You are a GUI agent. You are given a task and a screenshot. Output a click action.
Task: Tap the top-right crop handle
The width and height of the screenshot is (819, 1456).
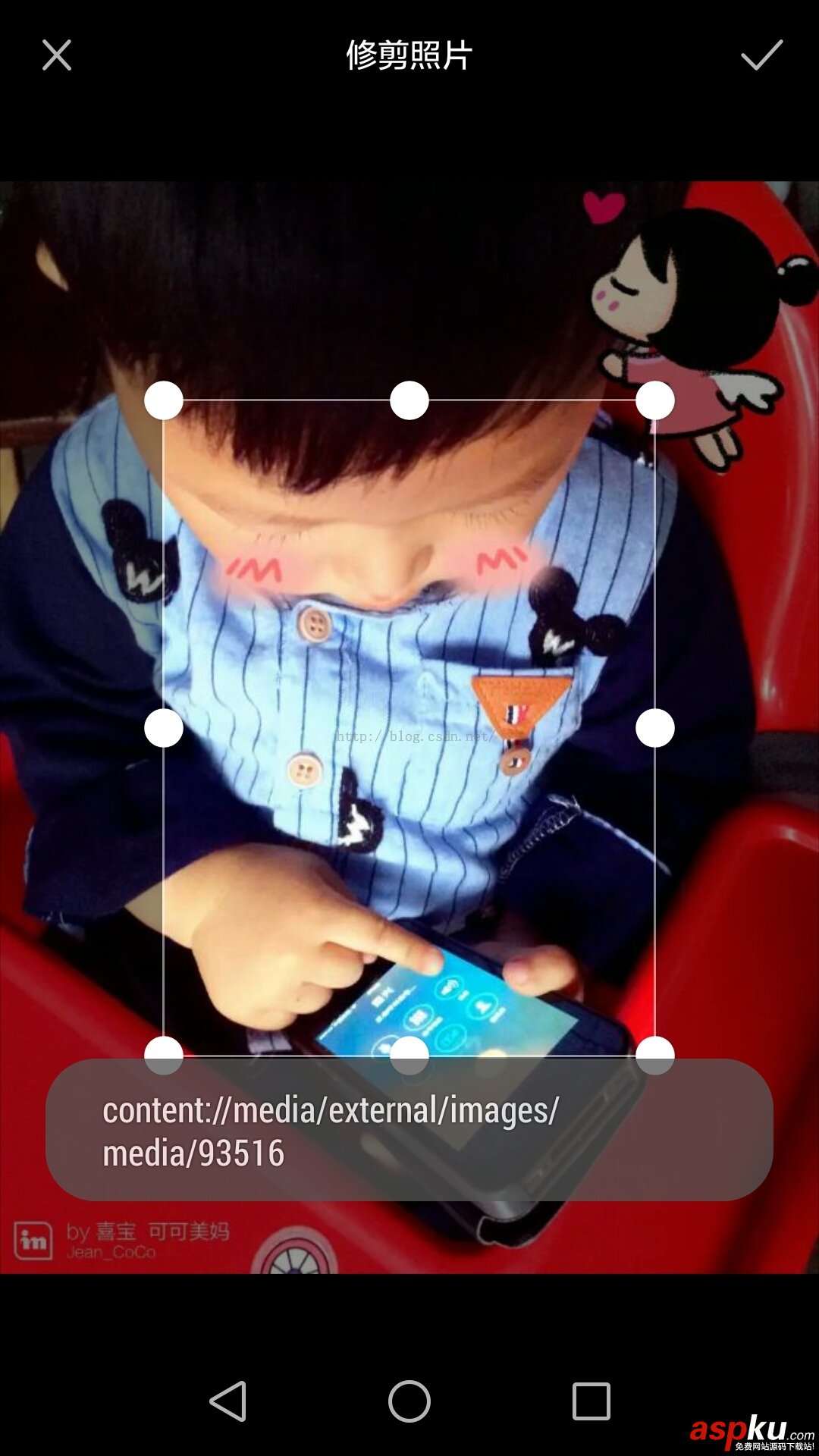pos(655,400)
